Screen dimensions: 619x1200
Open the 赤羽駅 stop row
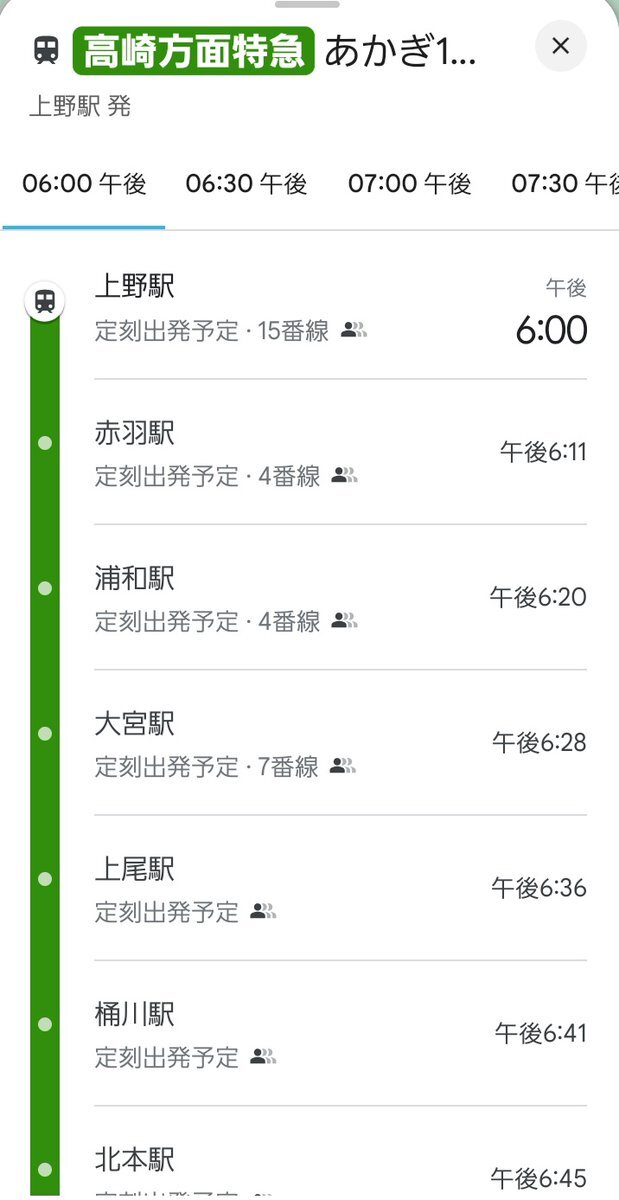[340, 452]
